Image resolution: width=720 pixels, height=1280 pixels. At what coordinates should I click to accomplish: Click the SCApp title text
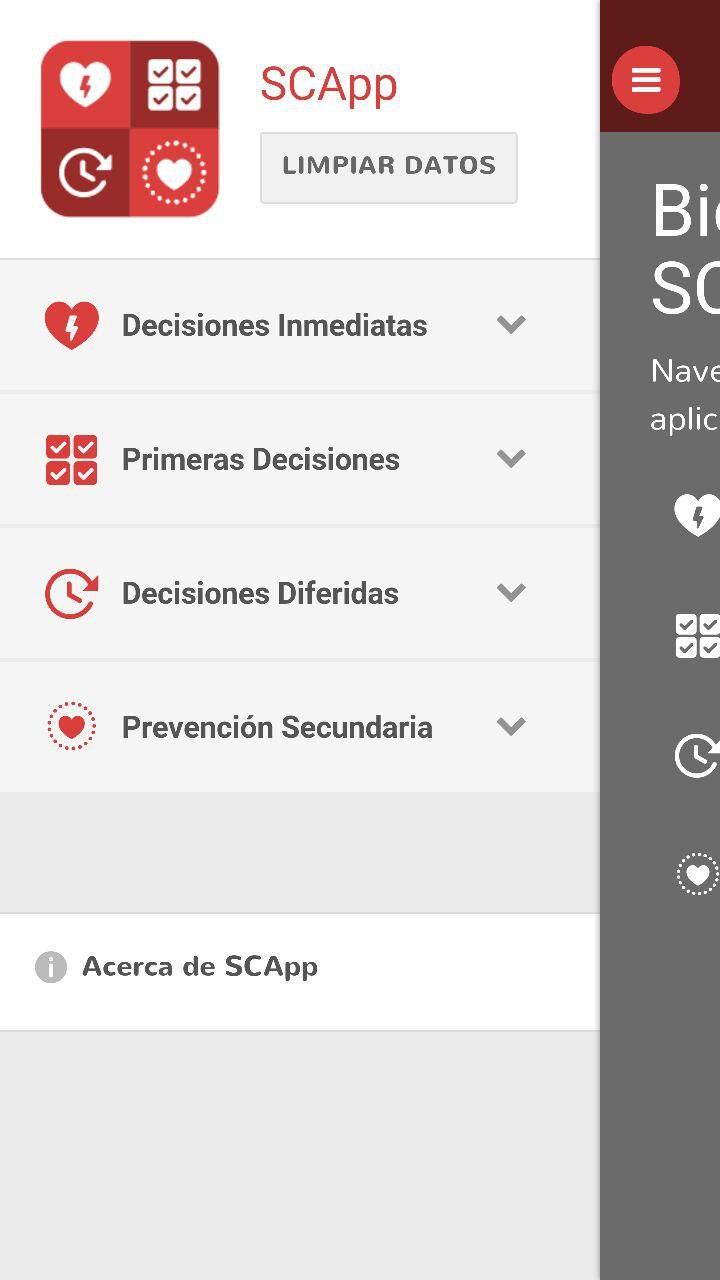tap(328, 84)
